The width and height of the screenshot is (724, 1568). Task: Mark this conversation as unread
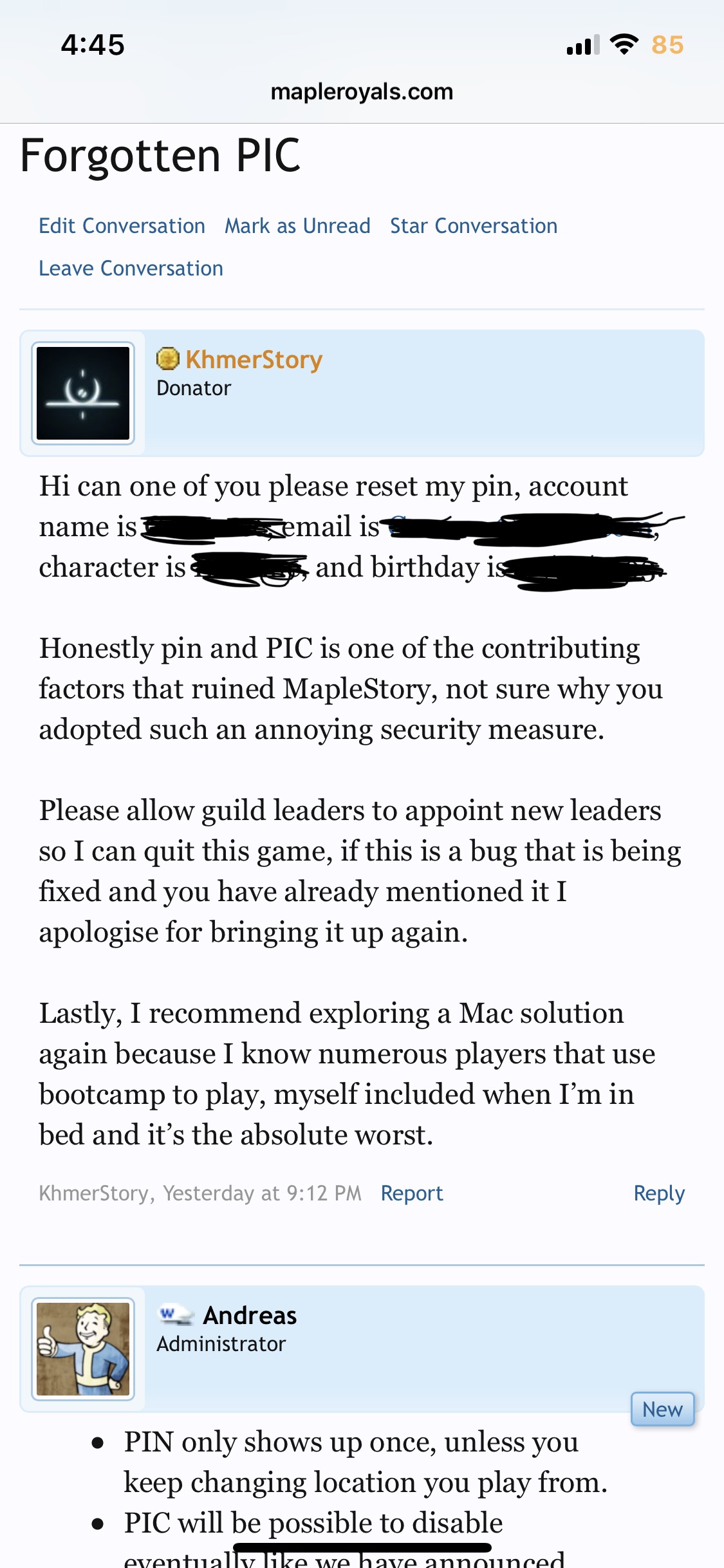297,226
